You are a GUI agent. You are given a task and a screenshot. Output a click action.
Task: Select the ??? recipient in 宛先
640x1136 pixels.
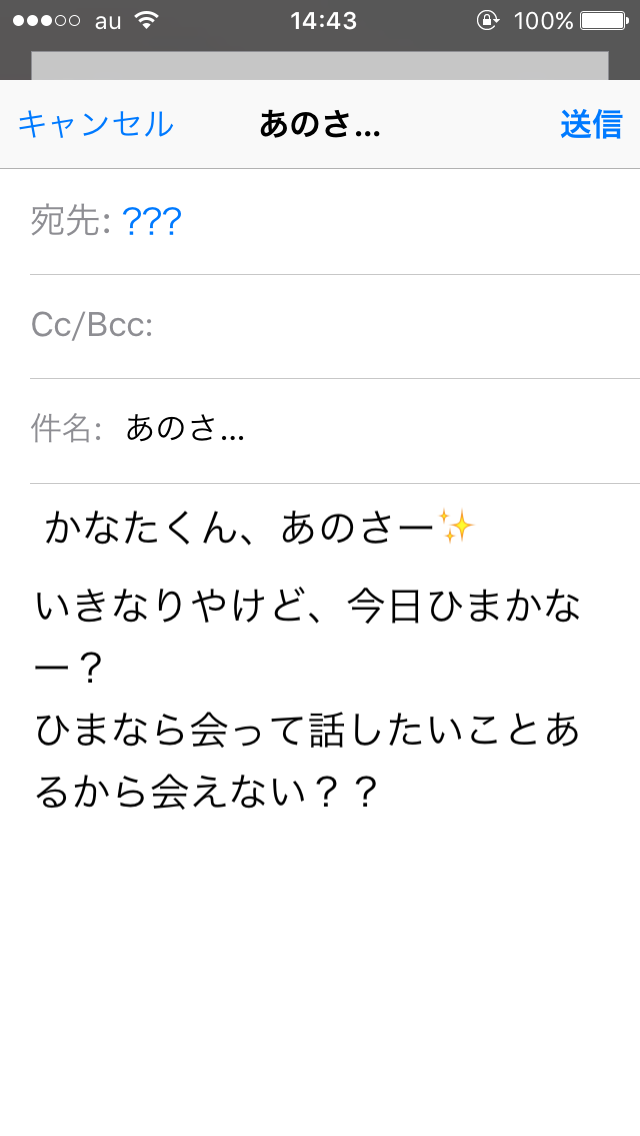152,221
